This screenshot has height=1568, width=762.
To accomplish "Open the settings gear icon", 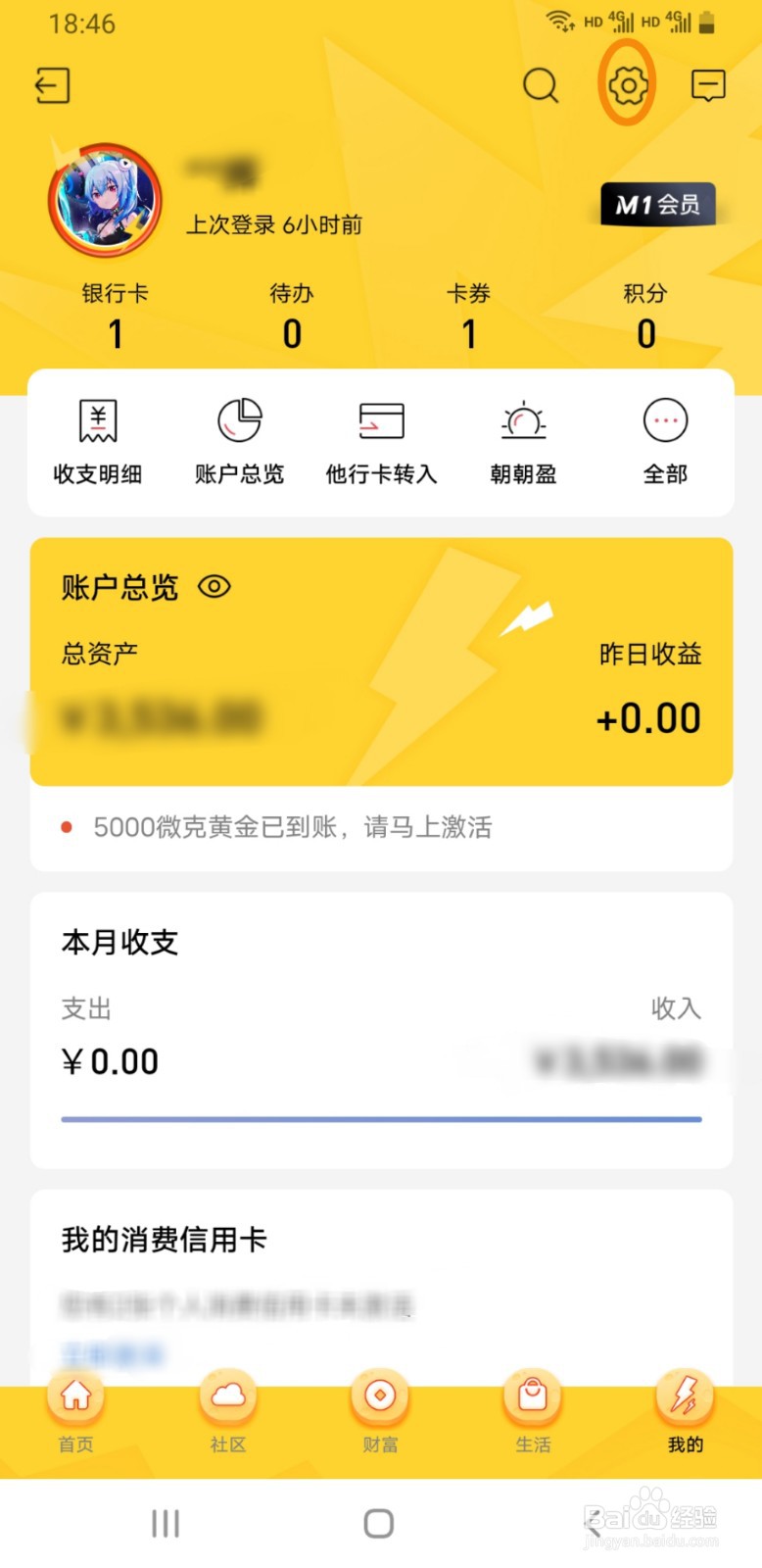I will pyautogui.click(x=628, y=85).
